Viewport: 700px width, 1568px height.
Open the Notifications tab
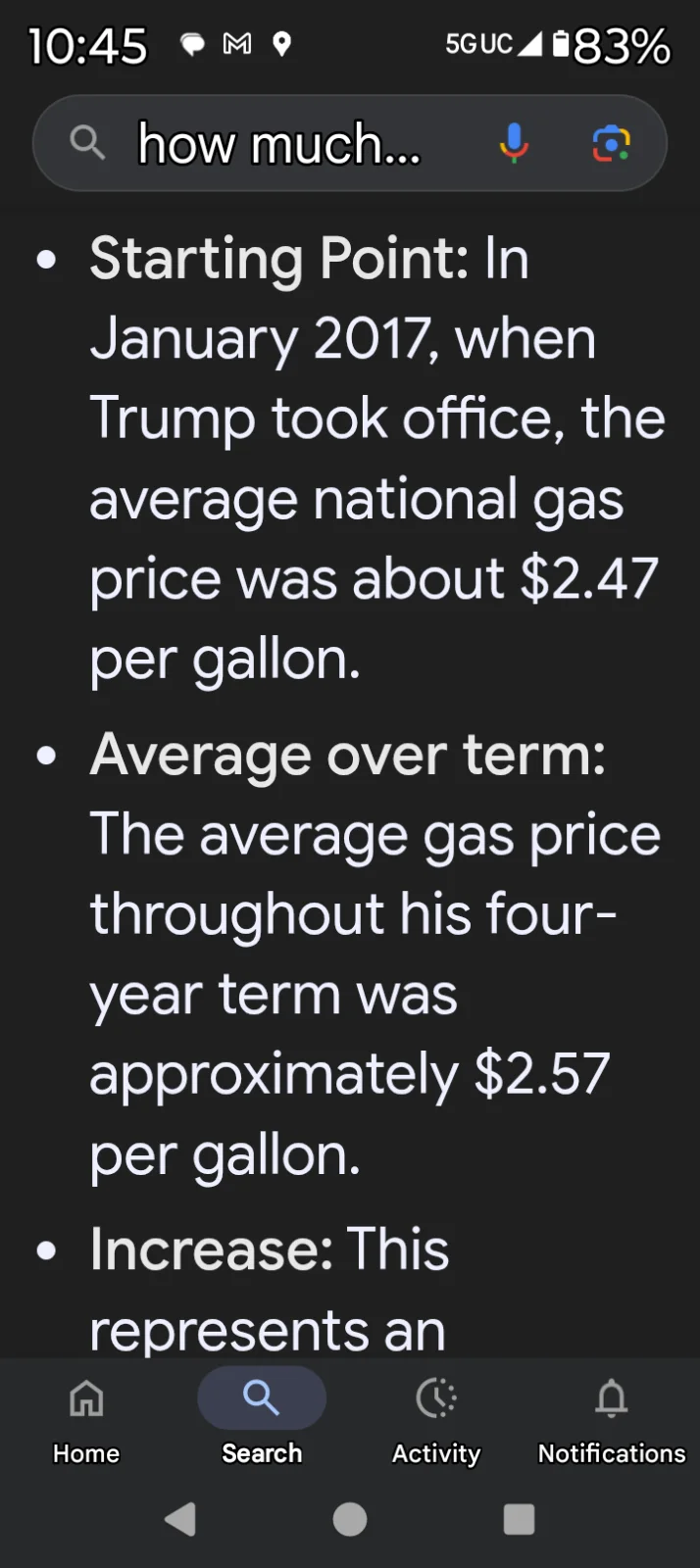pyautogui.click(x=612, y=1418)
